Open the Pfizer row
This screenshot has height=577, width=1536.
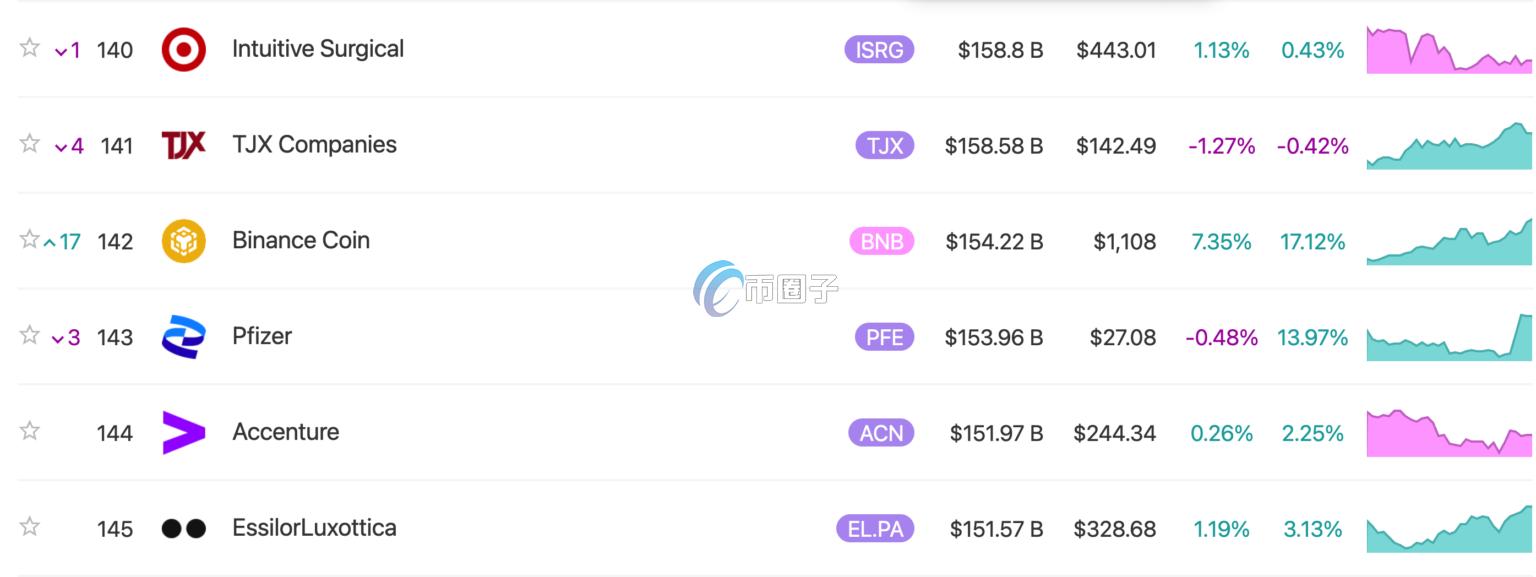[x=262, y=336]
